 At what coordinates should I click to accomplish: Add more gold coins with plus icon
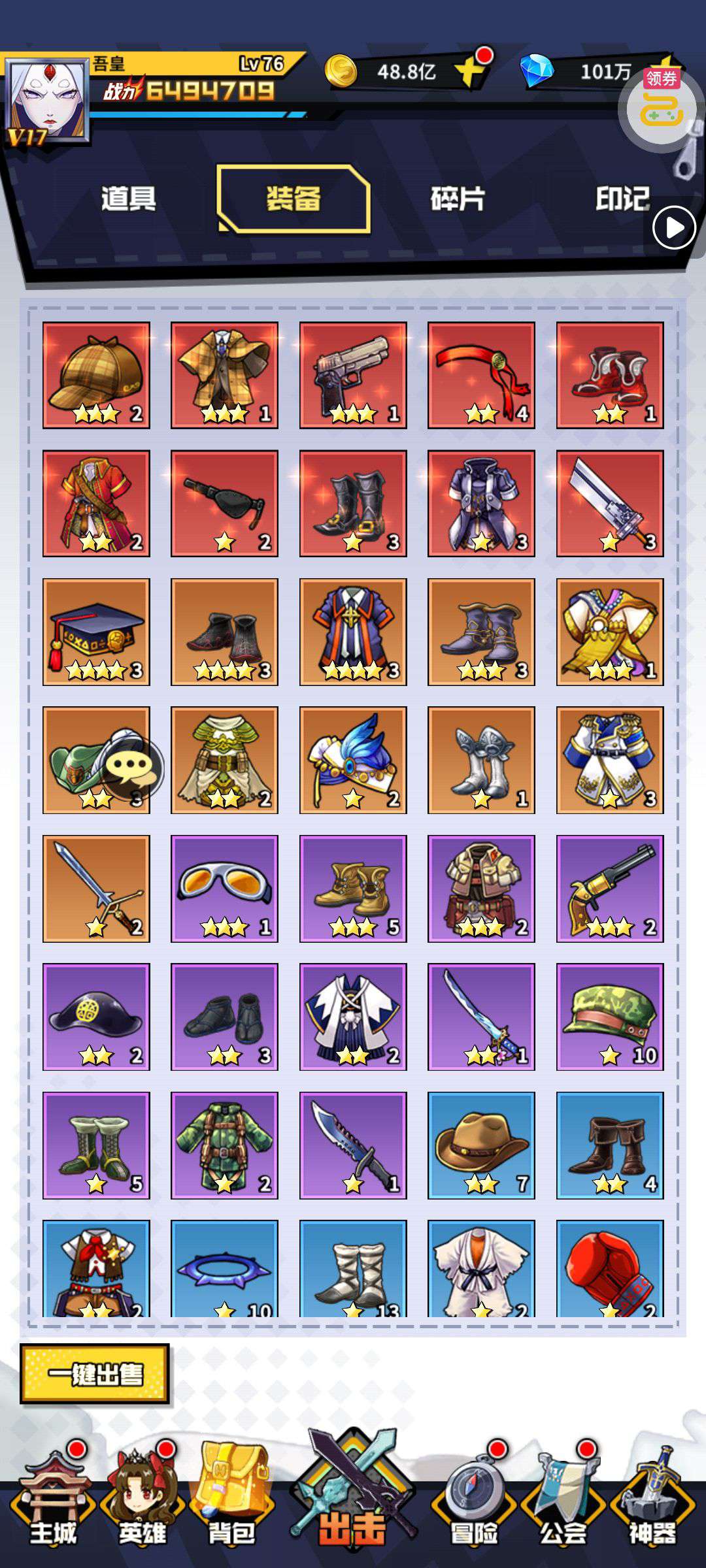pyautogui.click(x=472, y=70)
